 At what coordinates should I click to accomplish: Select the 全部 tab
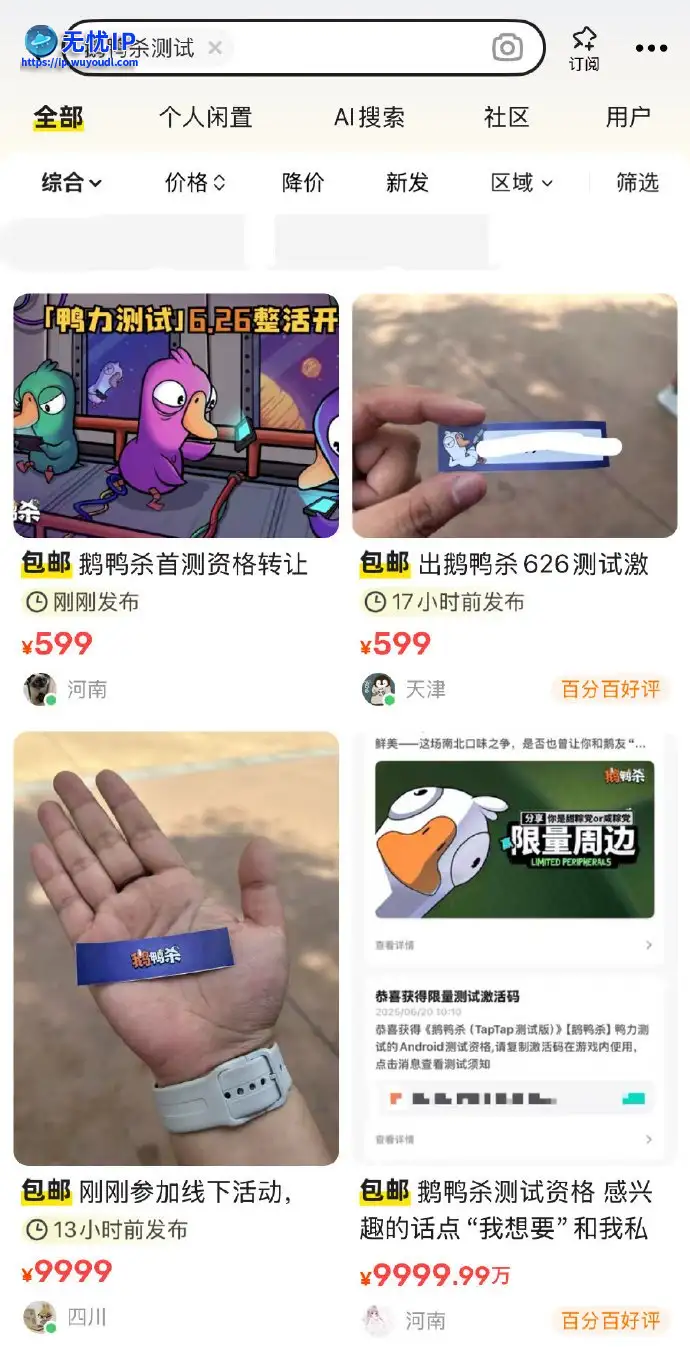tap(58, 117)
